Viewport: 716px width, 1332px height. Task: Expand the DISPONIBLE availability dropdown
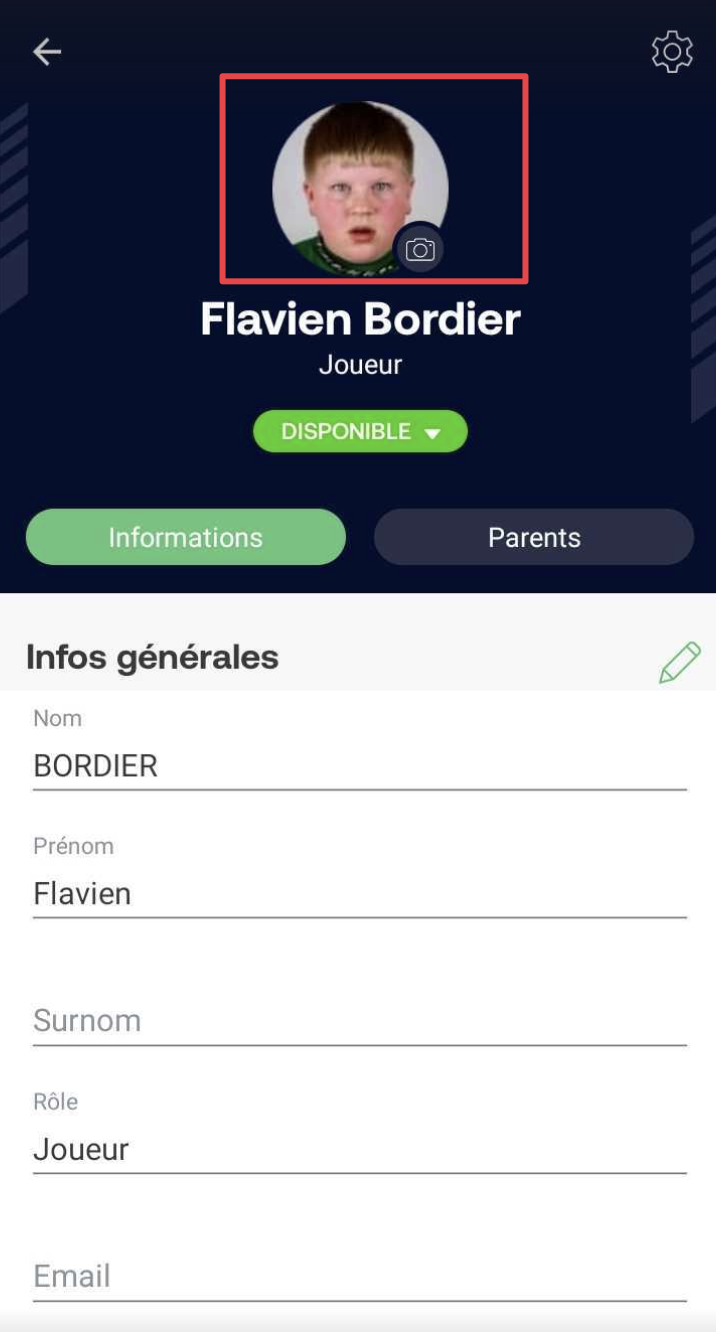(360, 432)
